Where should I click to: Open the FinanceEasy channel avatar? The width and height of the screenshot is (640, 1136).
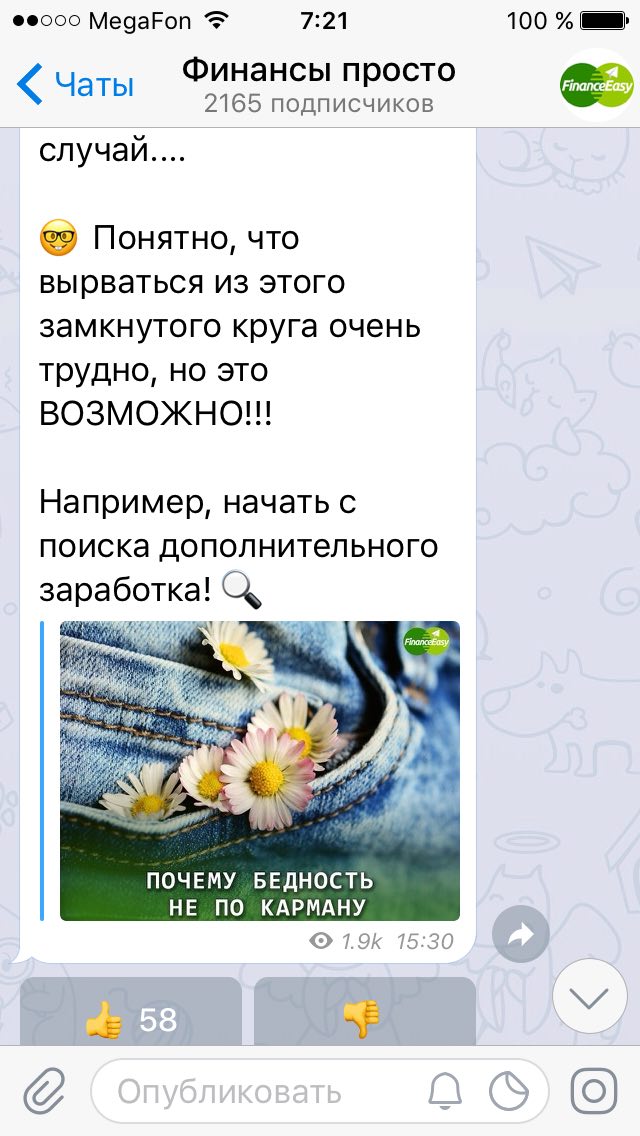pos(597,84)
